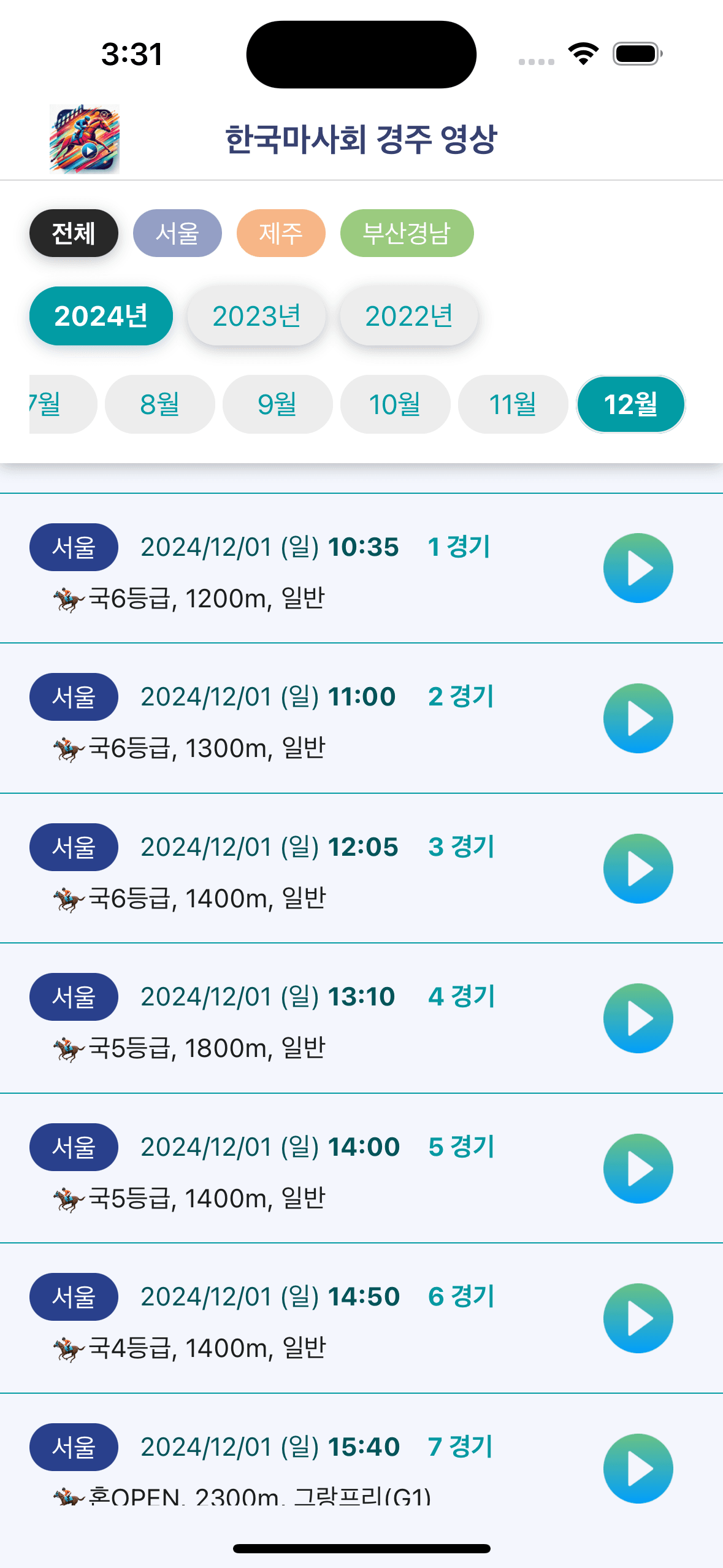
Task: Play the 2 경기 race video
Action: pos(638,718)
